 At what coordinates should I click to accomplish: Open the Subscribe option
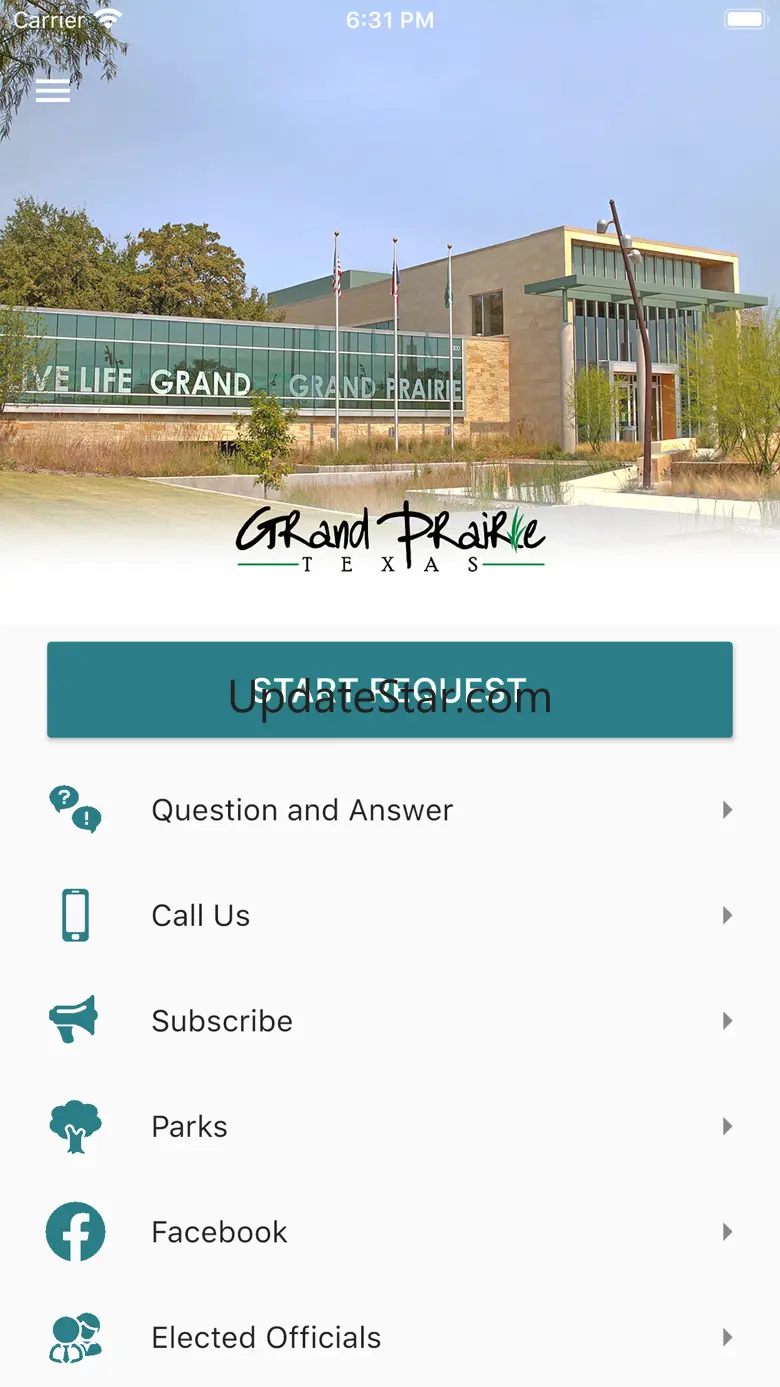pos(390,1021)
